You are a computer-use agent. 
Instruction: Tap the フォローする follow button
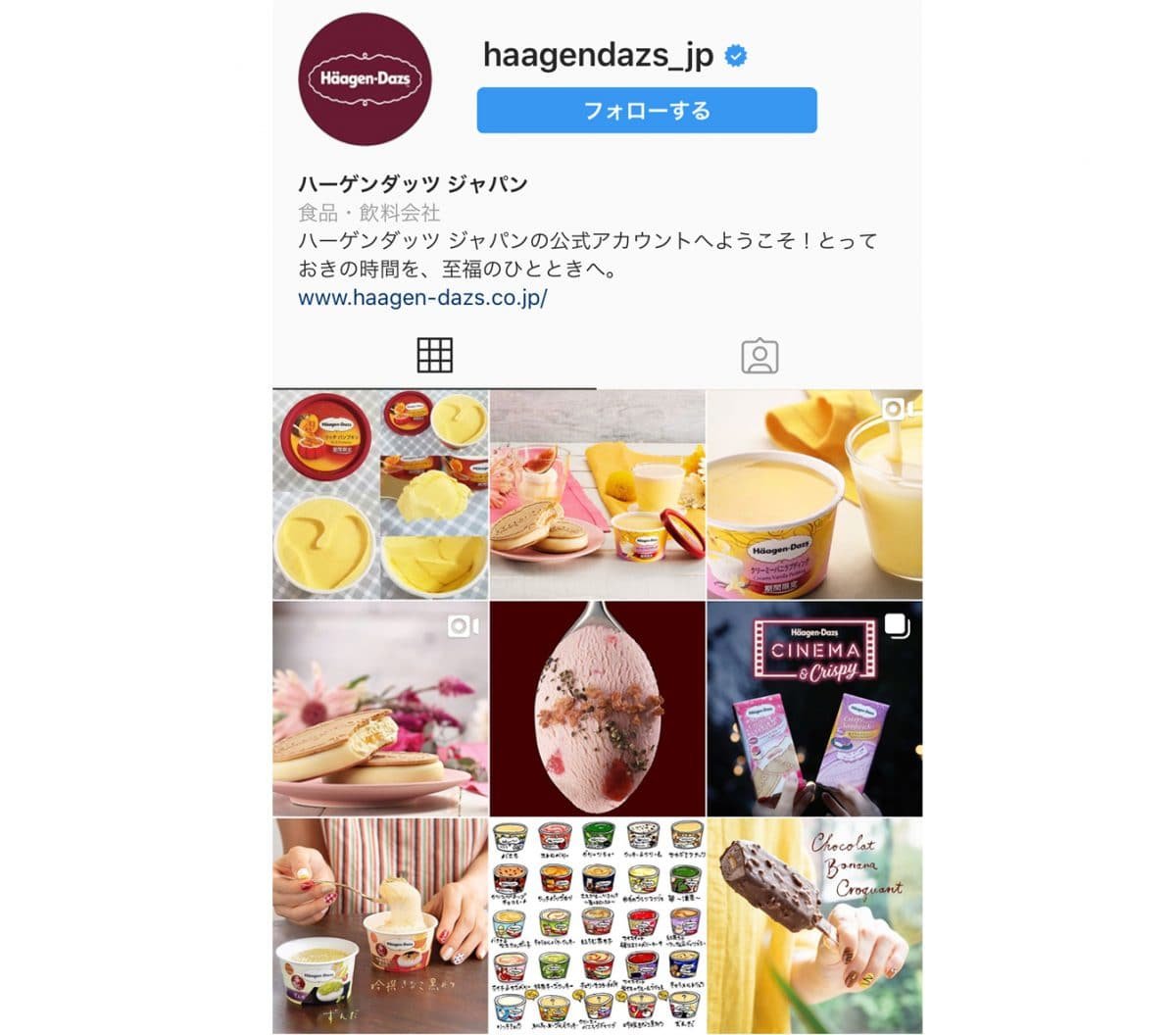pos(647,111)
